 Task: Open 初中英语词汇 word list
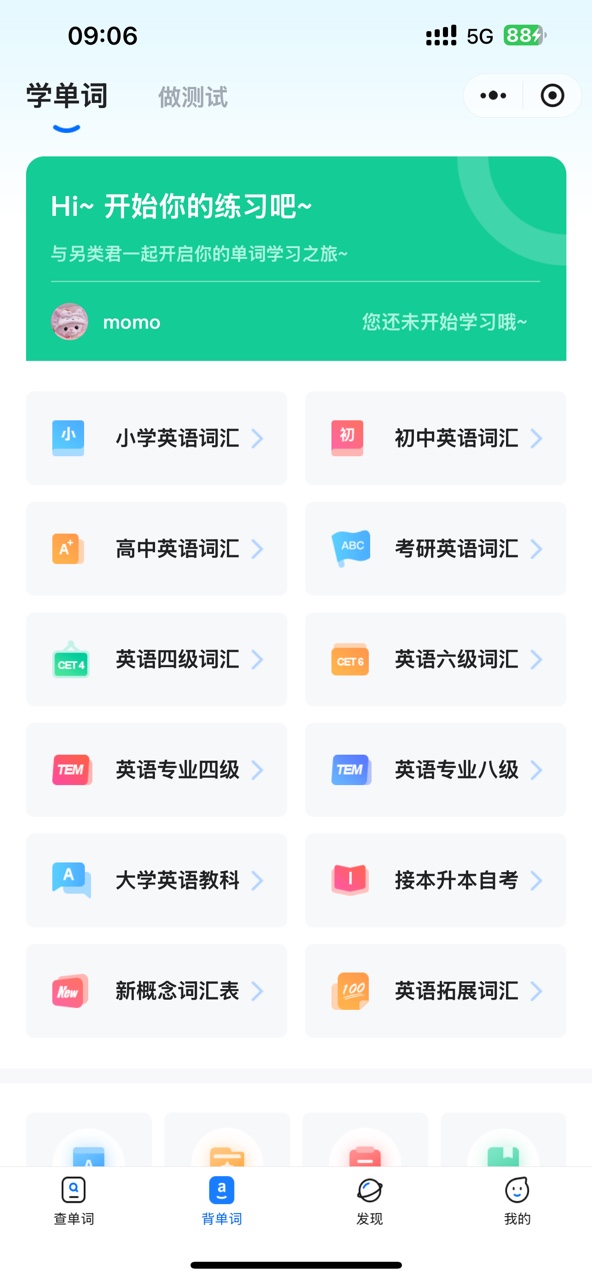tap(435, 438)
